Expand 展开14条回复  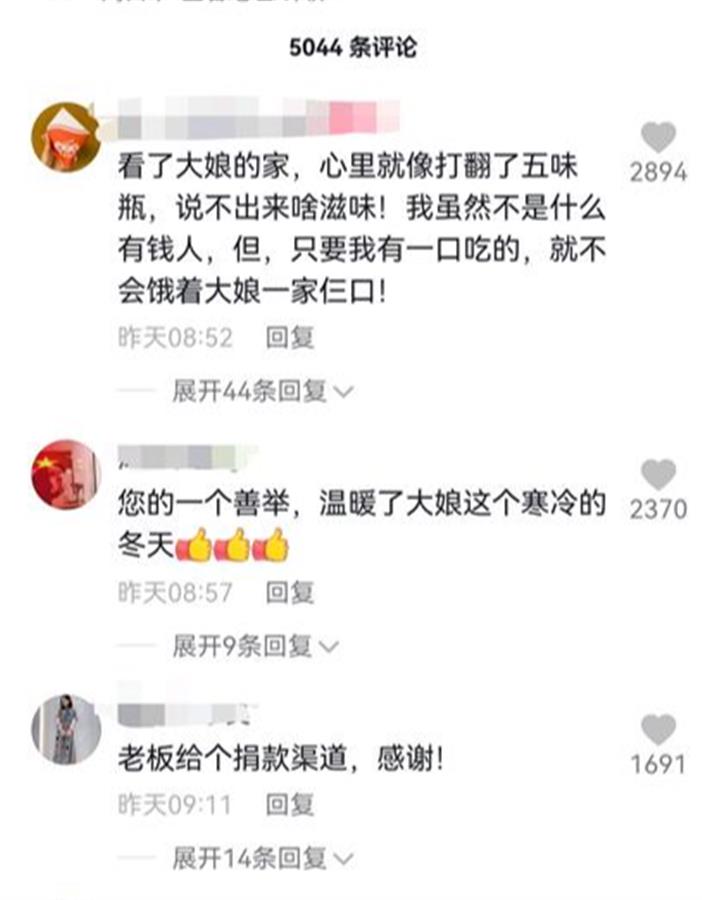point(262,857)
